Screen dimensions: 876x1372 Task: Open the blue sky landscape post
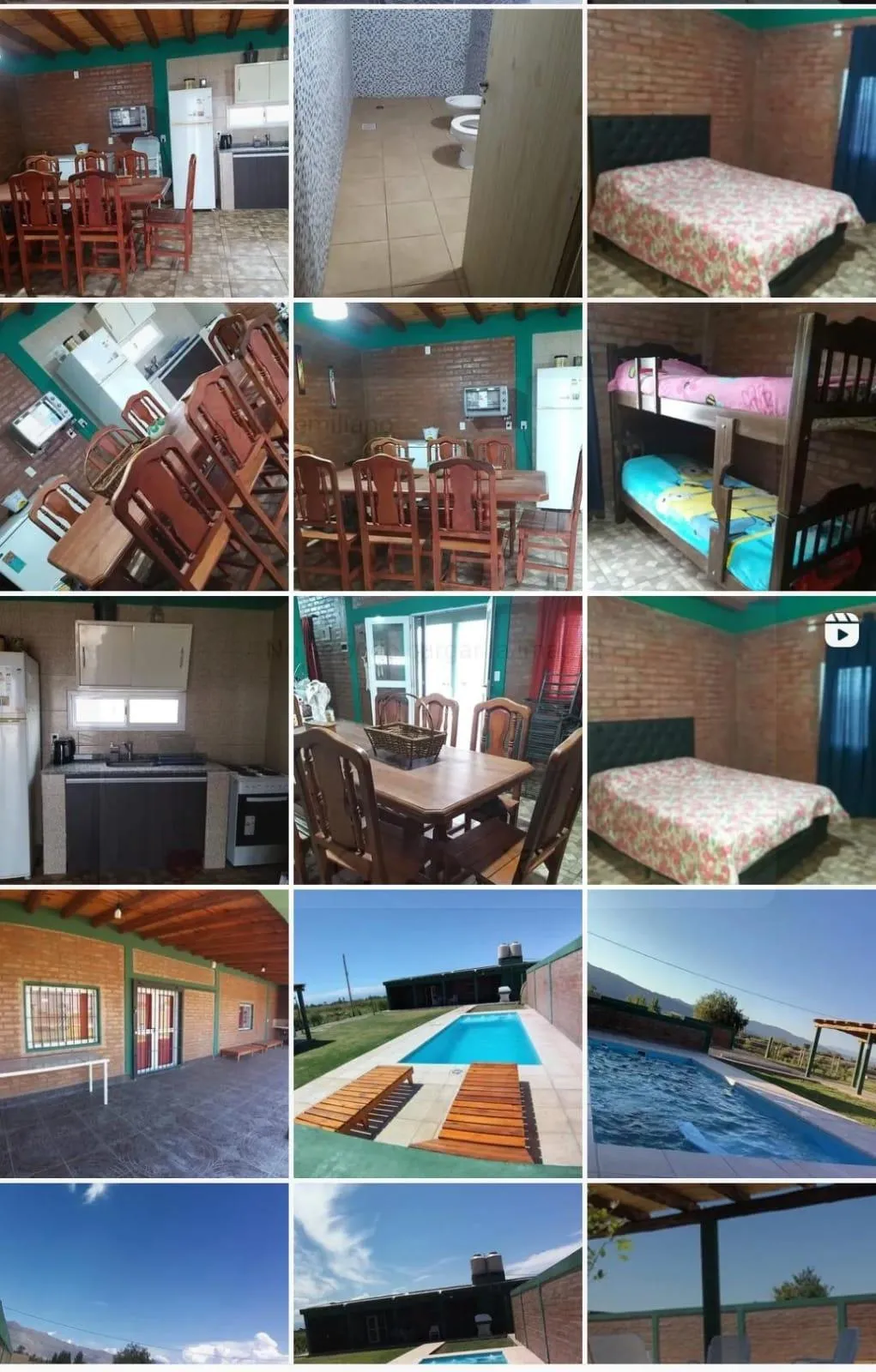click(x=144, y=1273)
